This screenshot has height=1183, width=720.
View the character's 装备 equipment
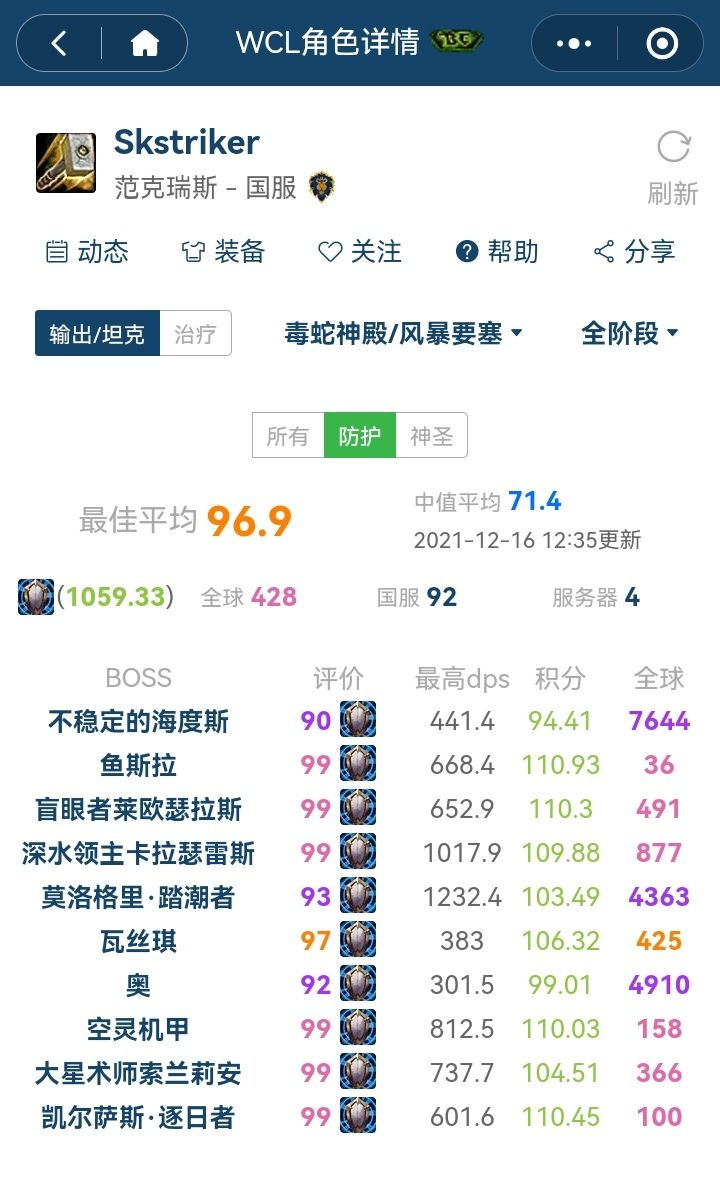tap(222, 252)
